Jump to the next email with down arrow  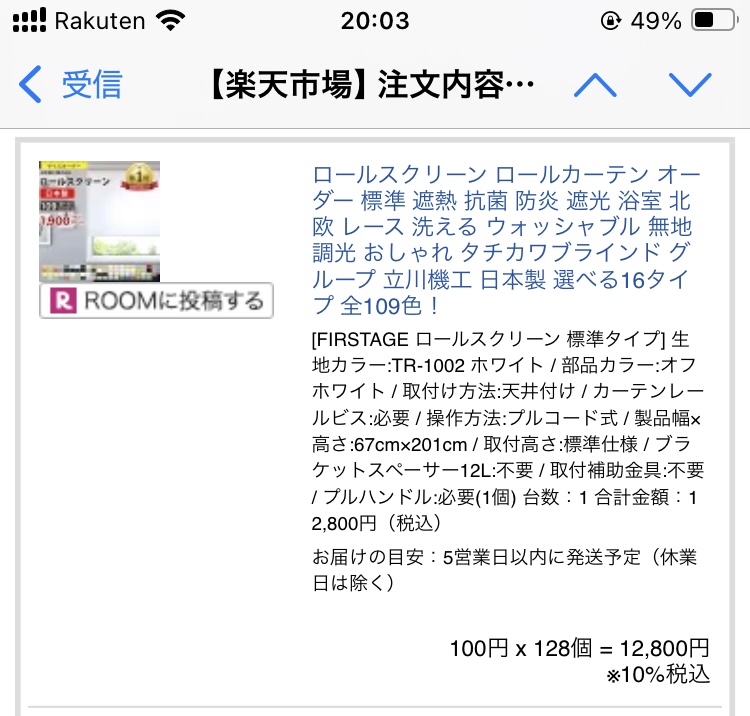689,85
